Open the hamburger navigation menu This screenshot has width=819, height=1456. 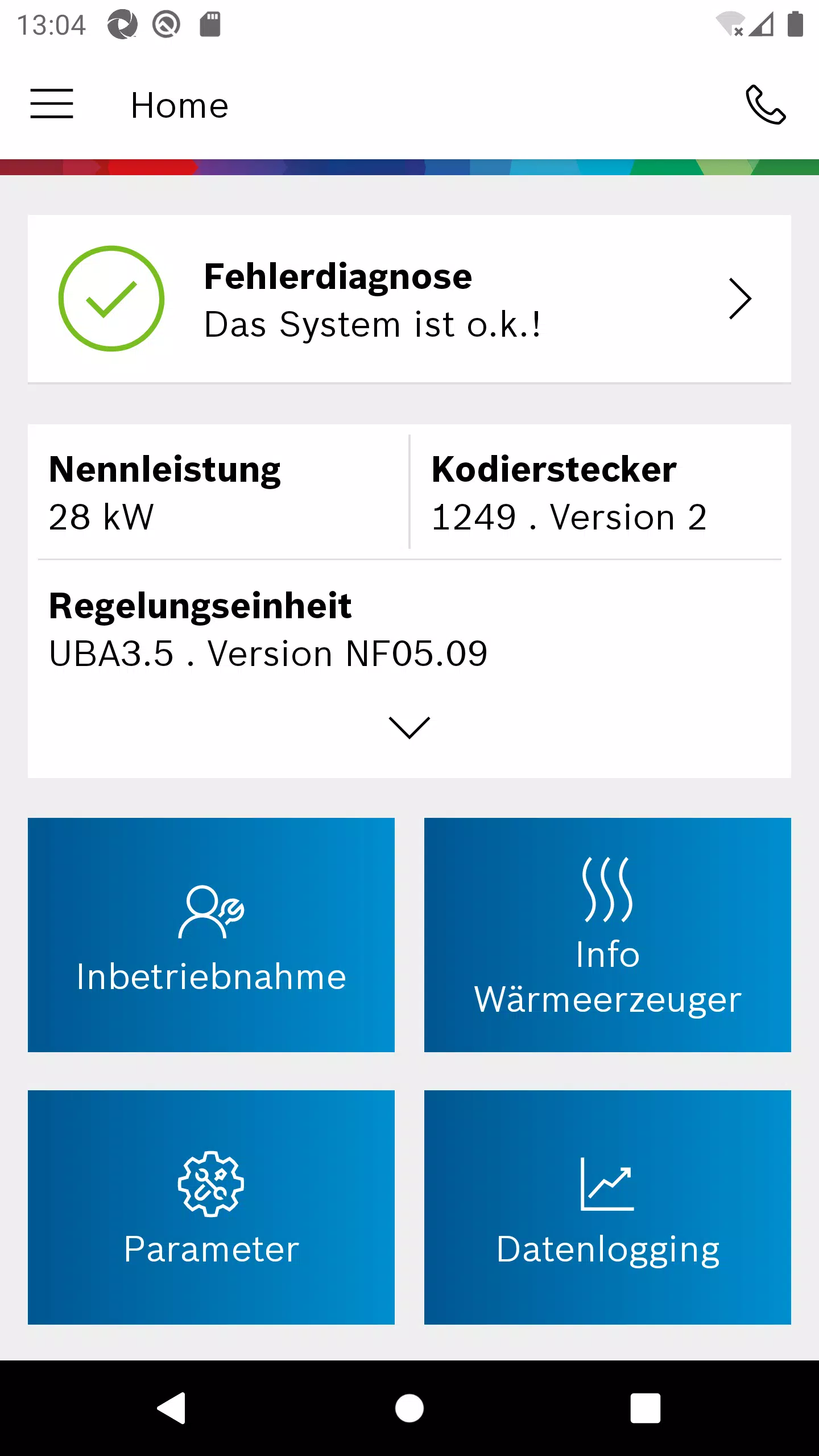click(52, 104)
